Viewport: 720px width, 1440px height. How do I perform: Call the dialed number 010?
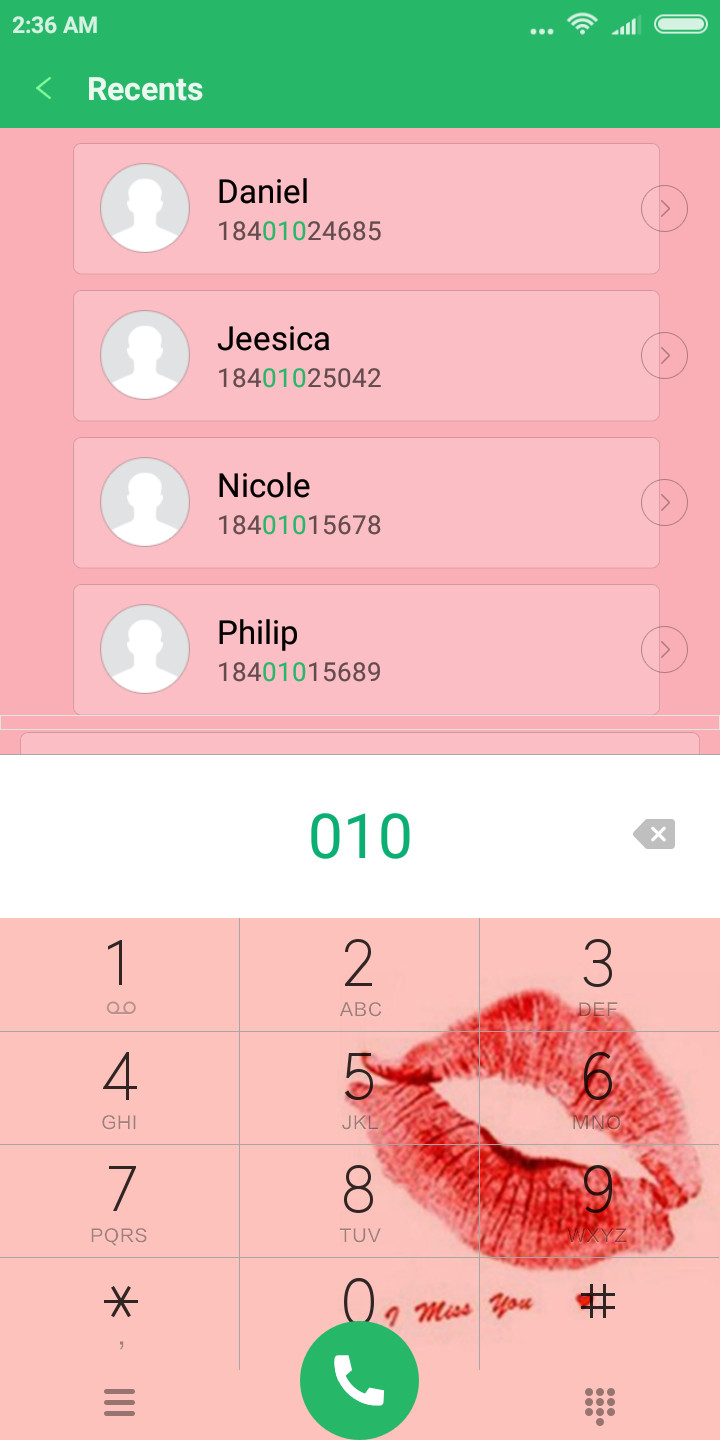point(360,1381)
